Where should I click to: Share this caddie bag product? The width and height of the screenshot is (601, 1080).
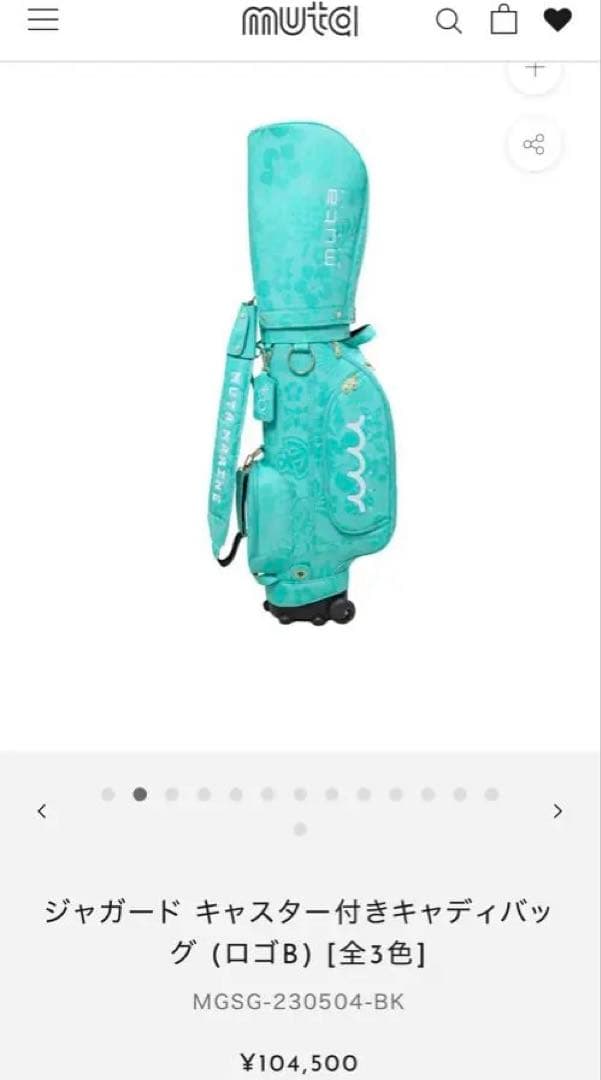pyautogui.click(x=534, y=145)
